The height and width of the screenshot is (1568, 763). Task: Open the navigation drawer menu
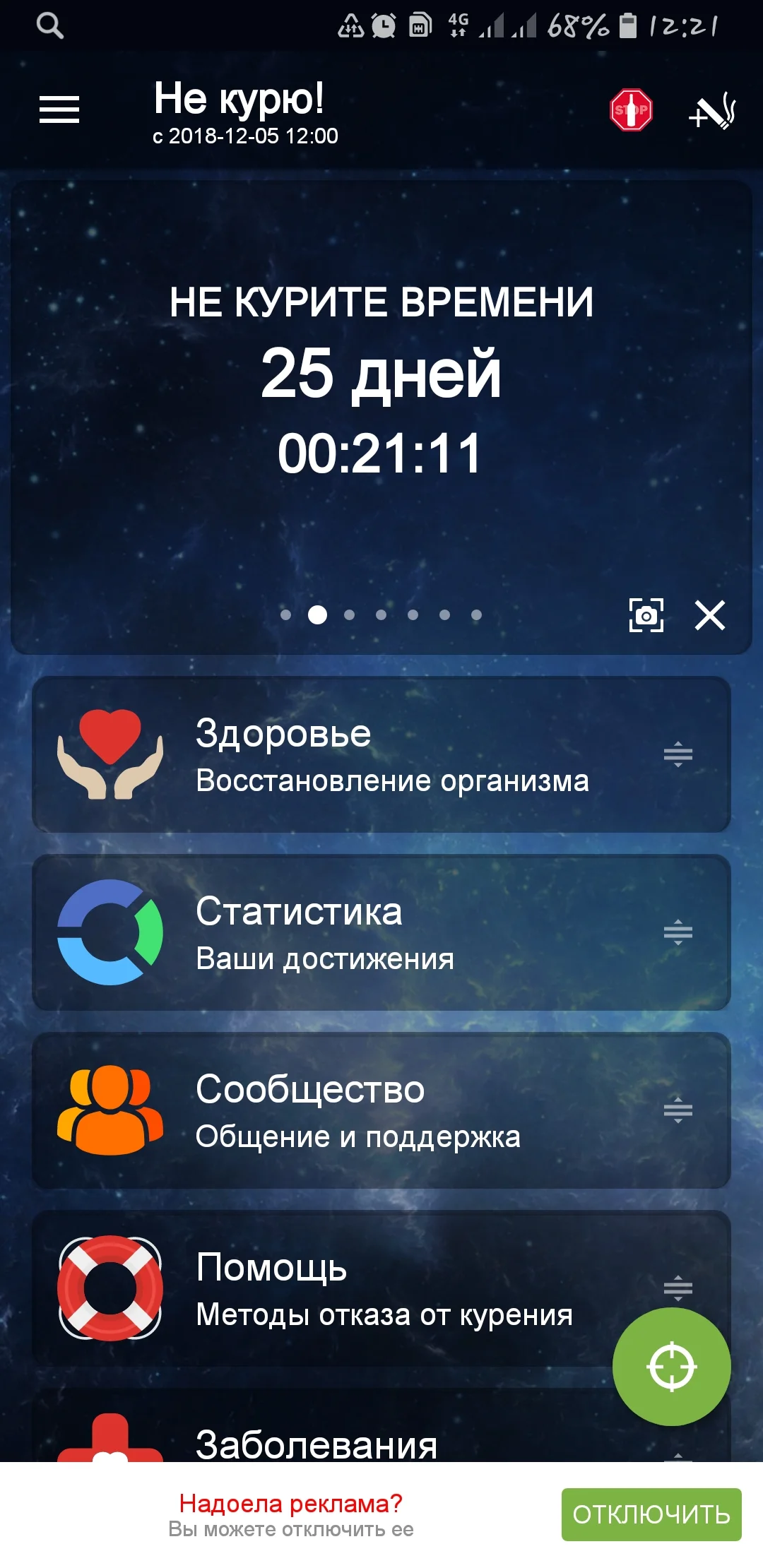pyautogui.click(x=59, y=109)
